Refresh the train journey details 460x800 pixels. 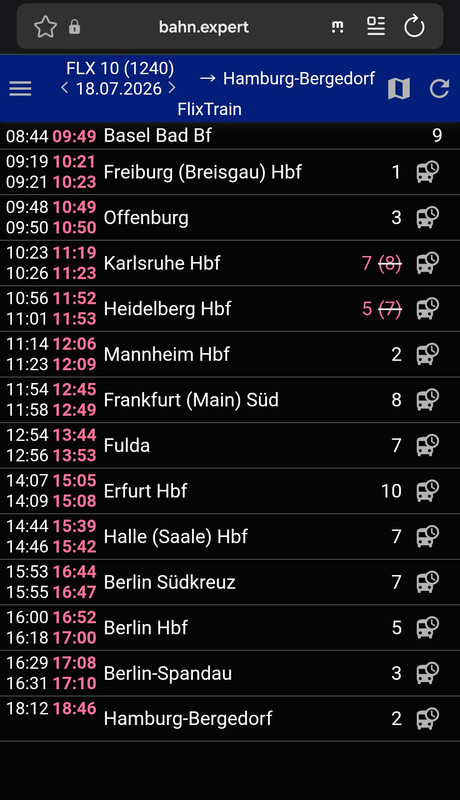pos(439,89)
